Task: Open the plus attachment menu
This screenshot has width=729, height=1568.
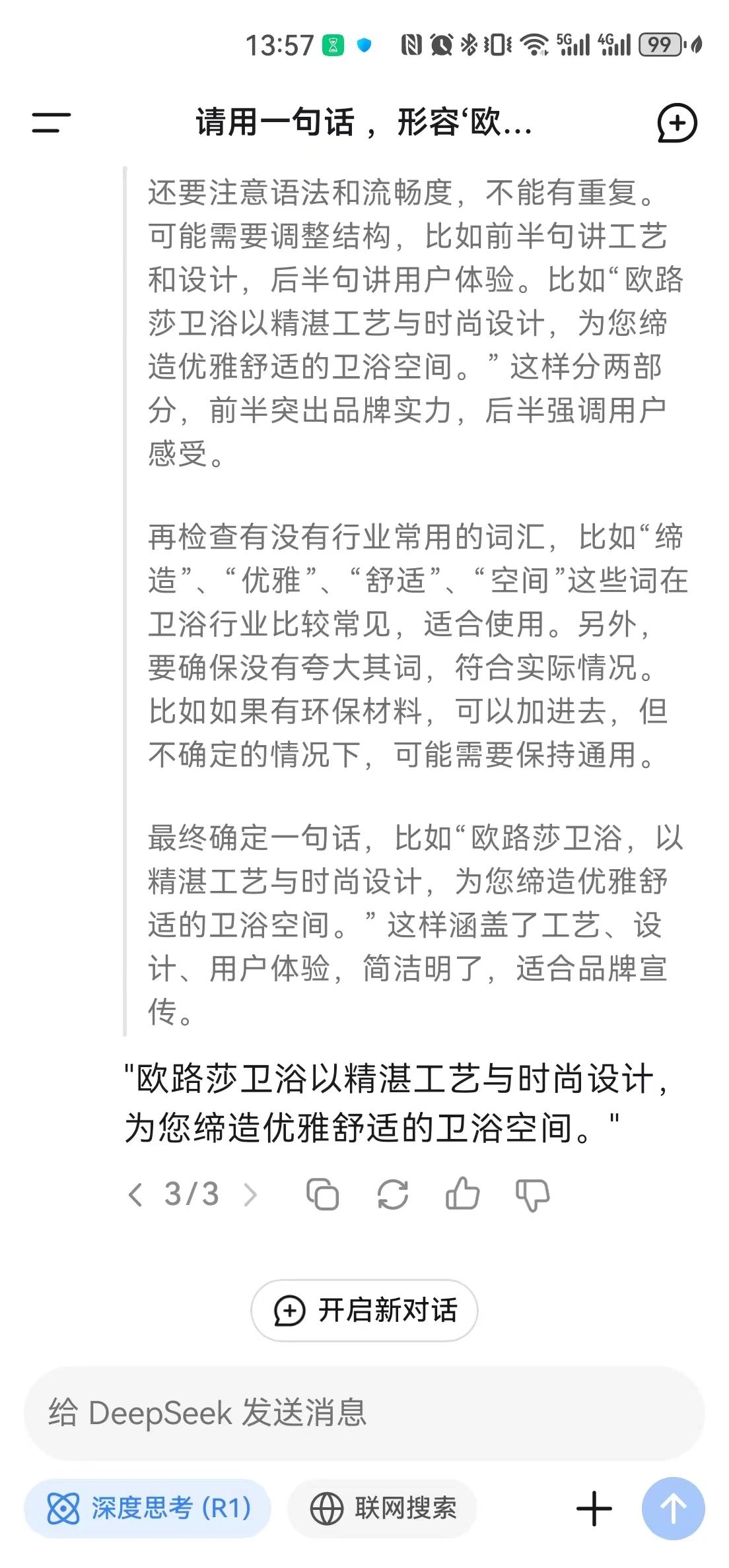Action: 594,1509
